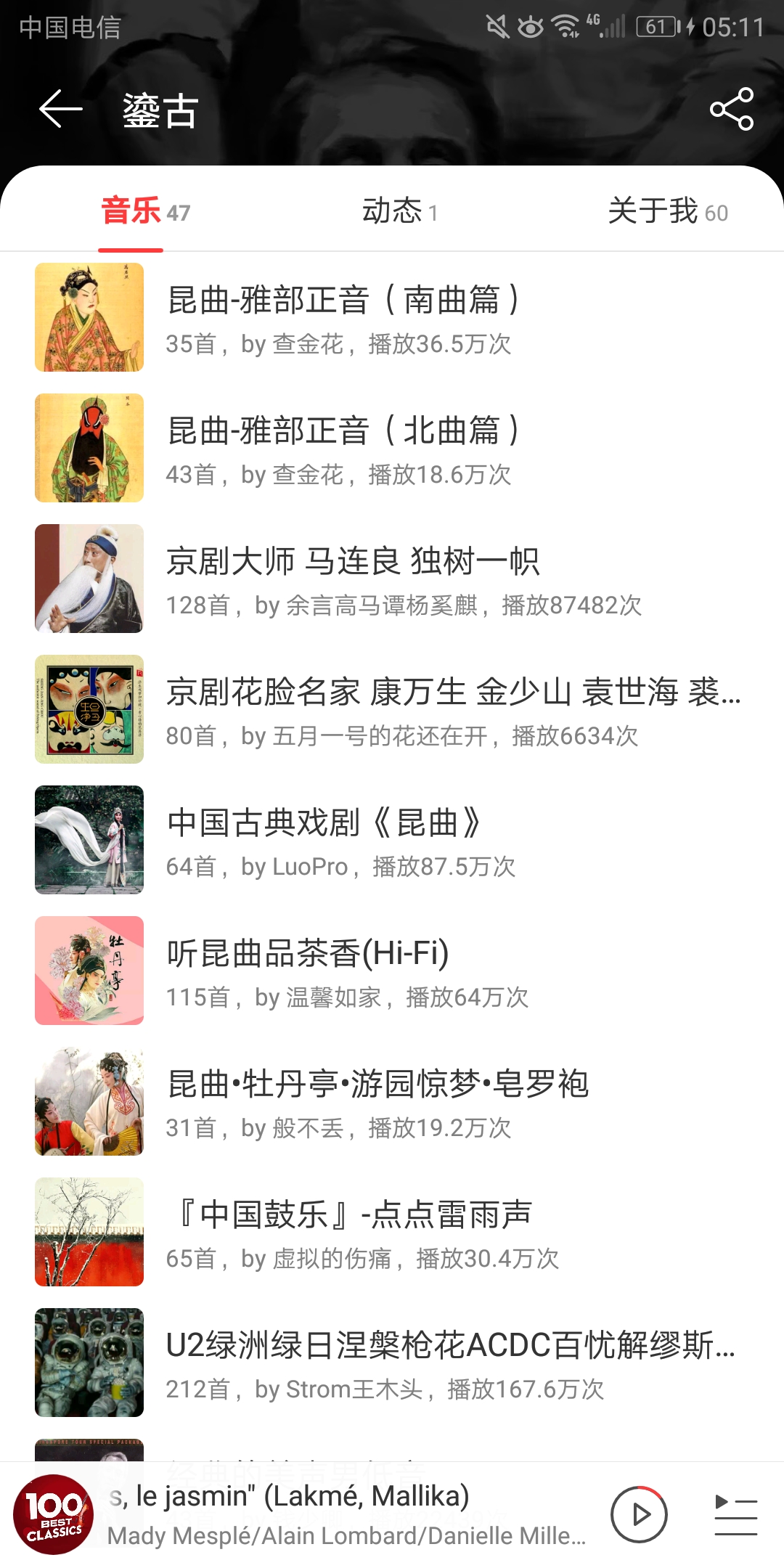Open now-playing via 100 Best Classics cover
784x1568 pixels.
pos(54,1515)
